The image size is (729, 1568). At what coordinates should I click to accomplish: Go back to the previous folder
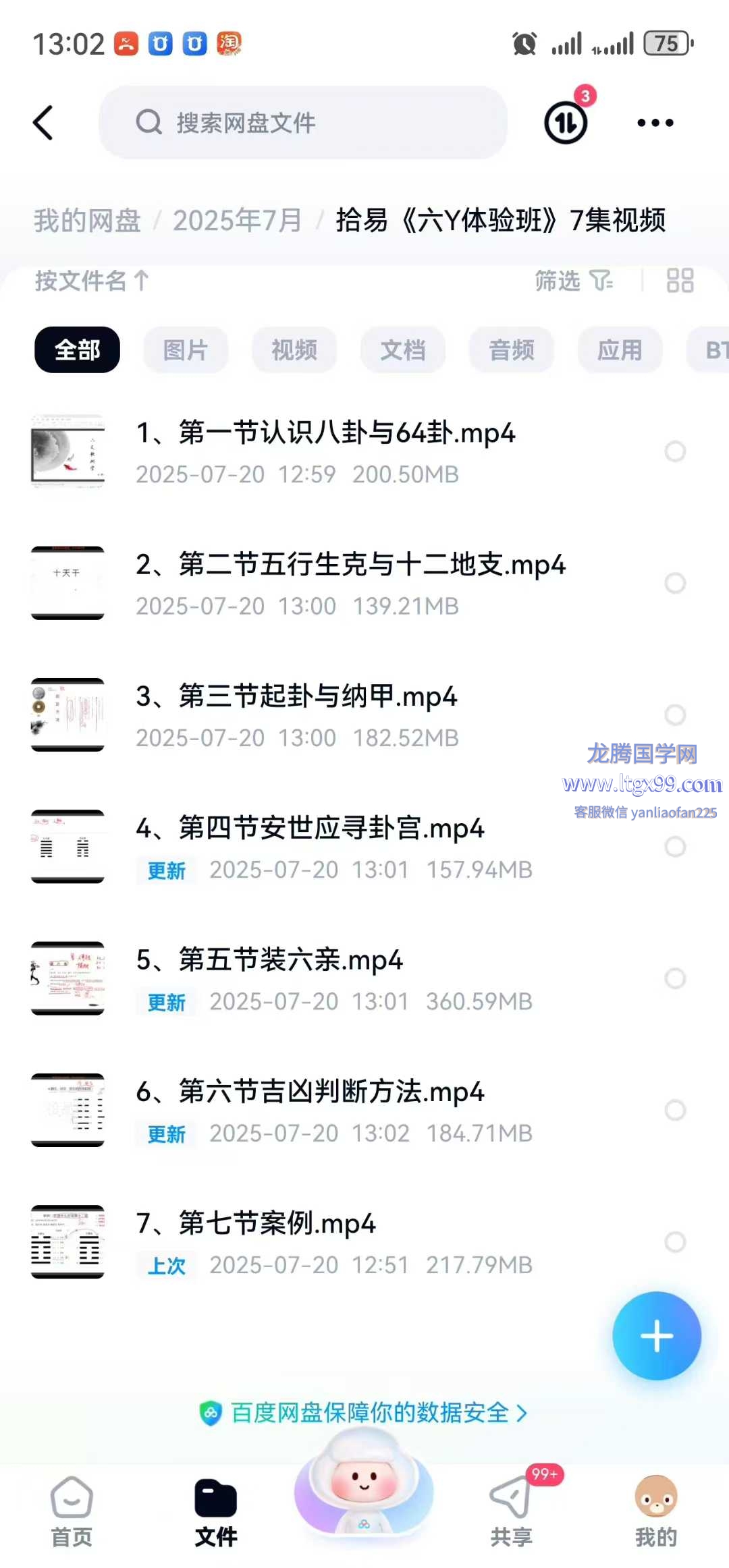[x=43, y=123]
